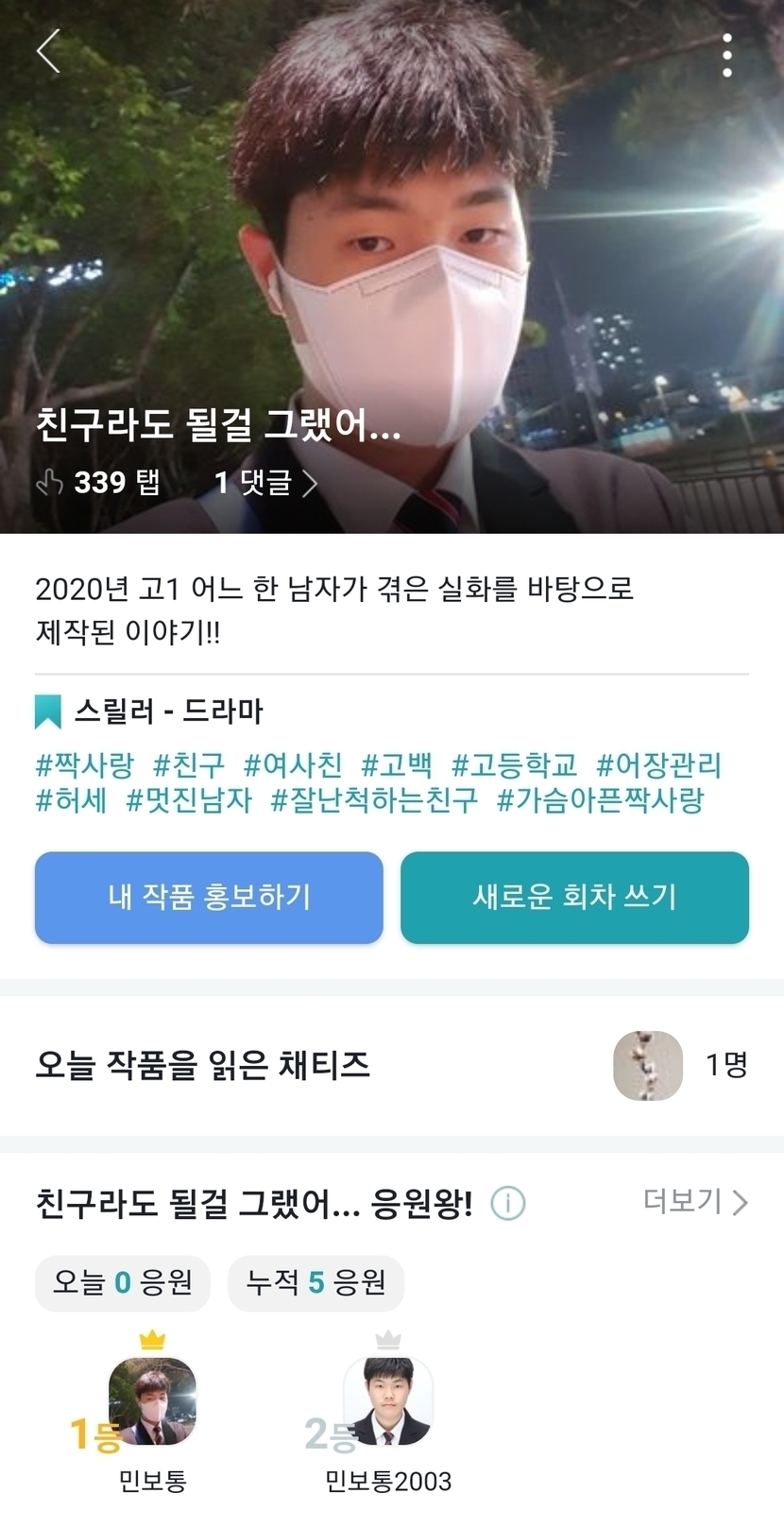Open the three-dot overflow menu
This screenshot has width=784, height=1527.
[726, 56]
